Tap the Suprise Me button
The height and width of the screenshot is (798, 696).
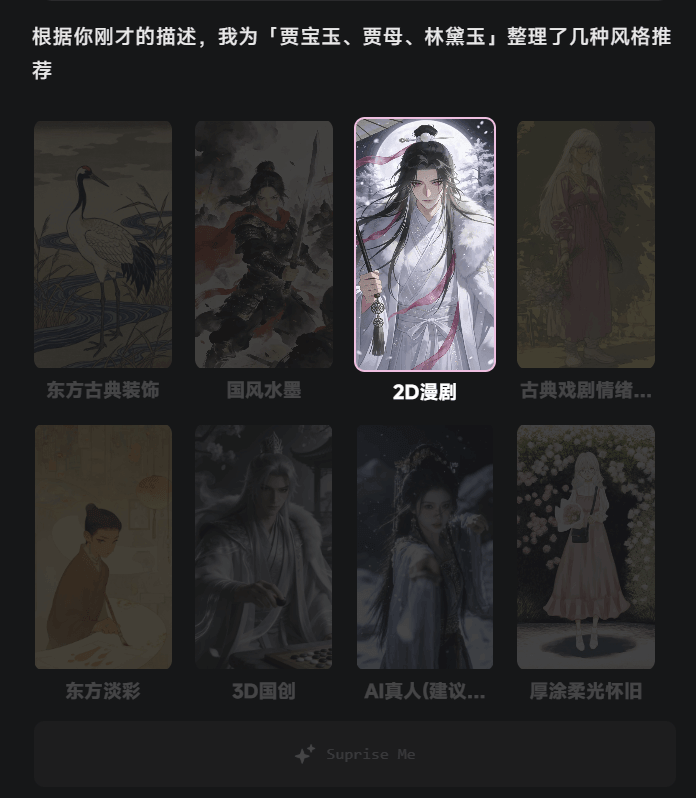pos(355,754)
